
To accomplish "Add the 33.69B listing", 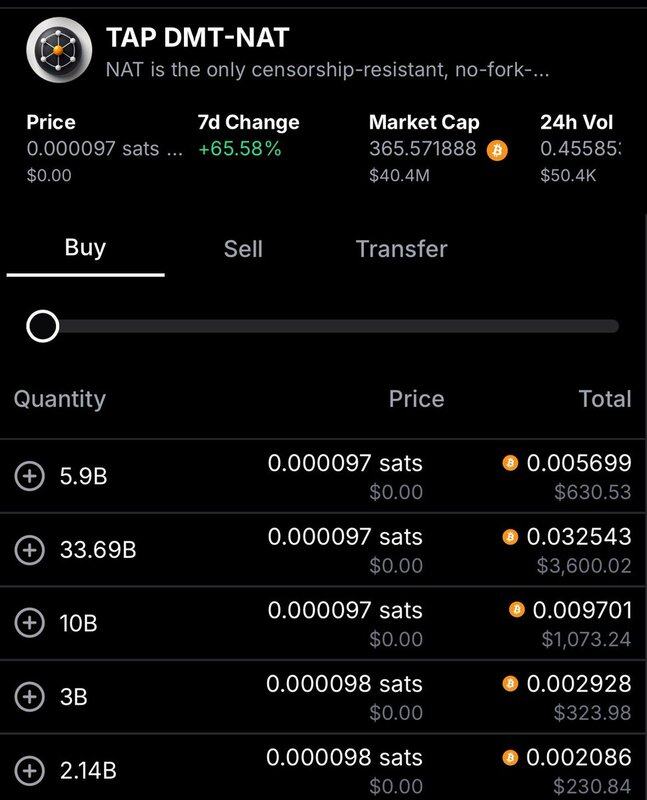I will coord(30,549).
